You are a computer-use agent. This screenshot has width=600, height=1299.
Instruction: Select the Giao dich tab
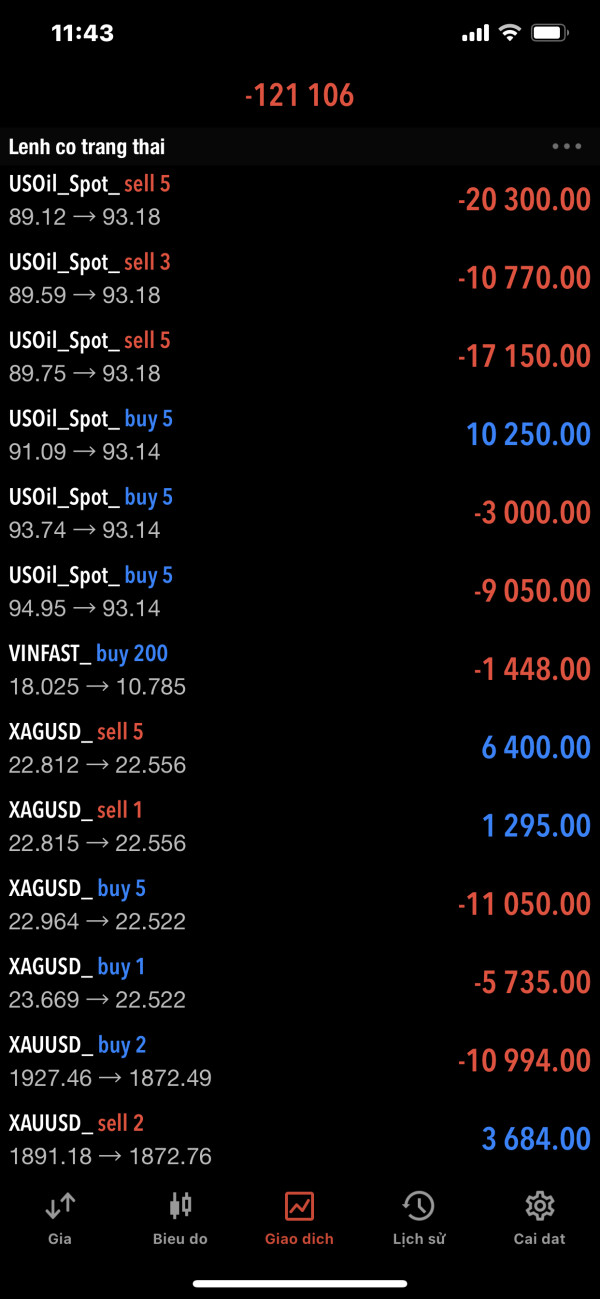pyautogui.click(x=299, y=1218)
